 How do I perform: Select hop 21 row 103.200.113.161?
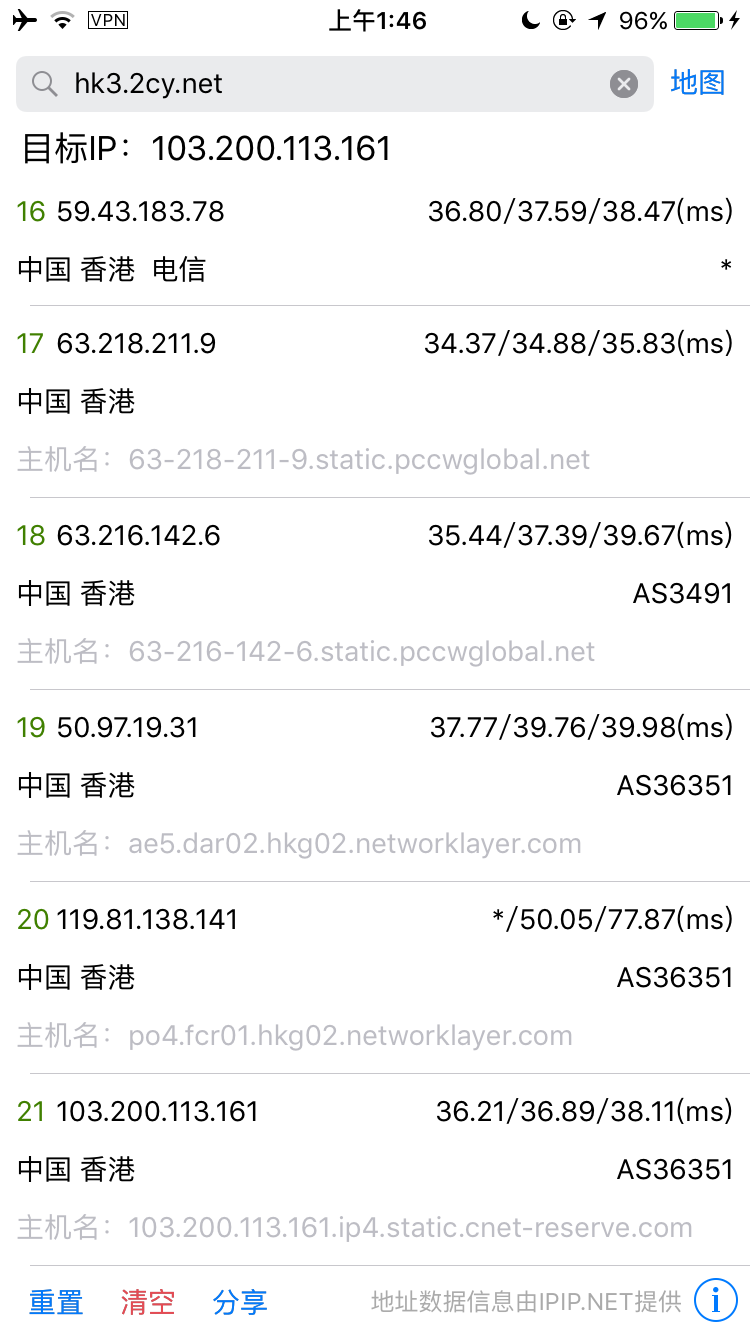point(375,1169)
